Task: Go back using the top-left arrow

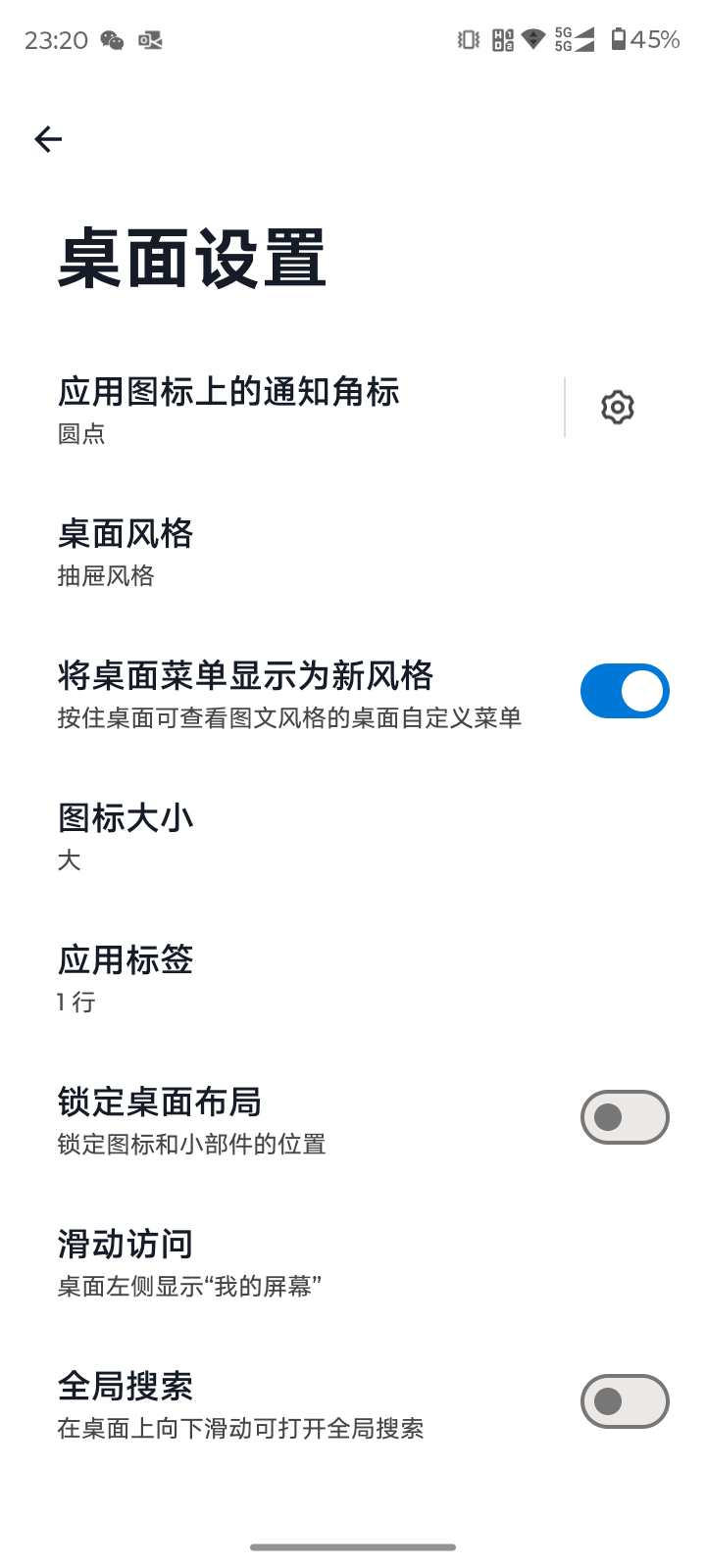Action: point(48,139)
